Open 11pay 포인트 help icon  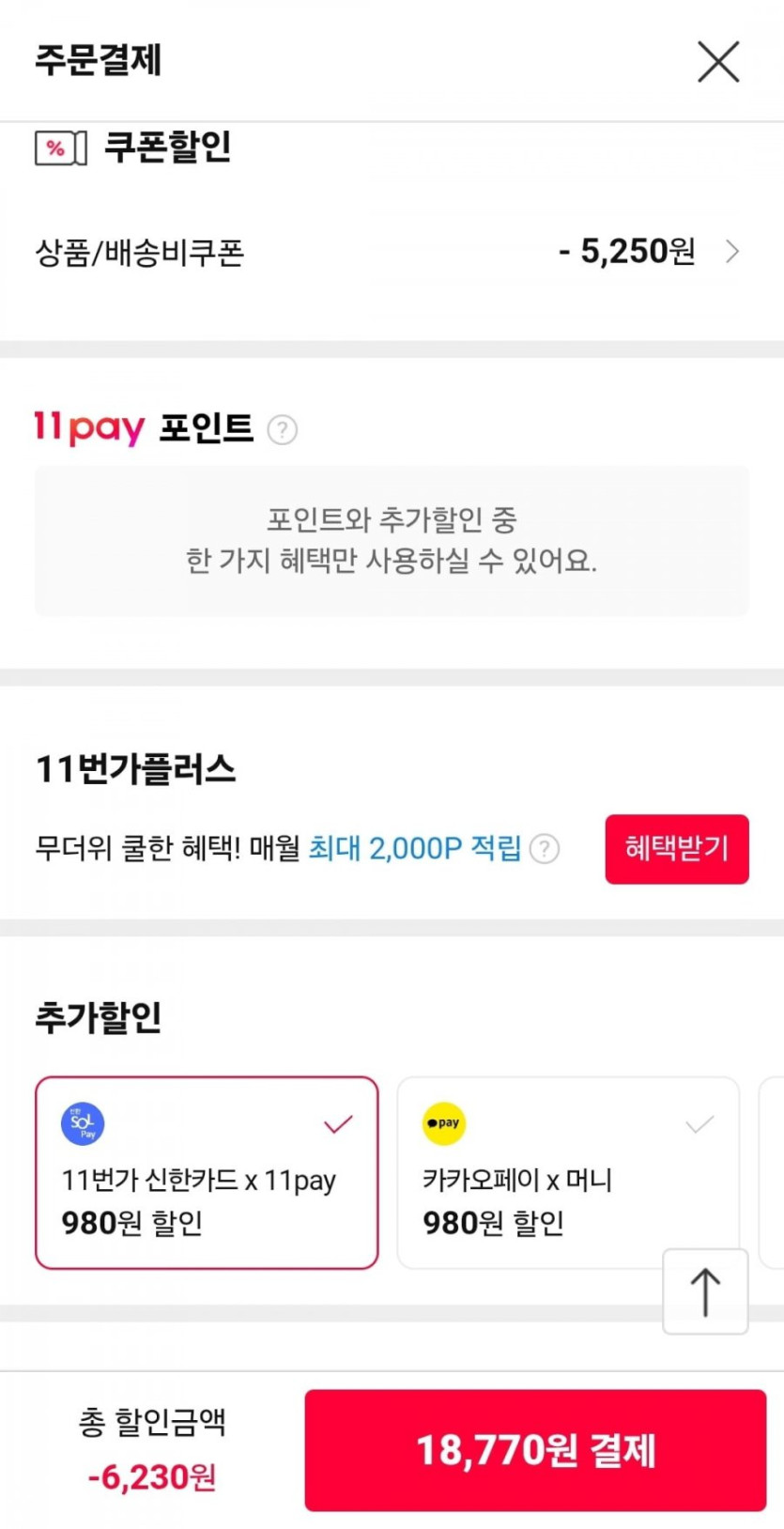[x=283, y=430]
